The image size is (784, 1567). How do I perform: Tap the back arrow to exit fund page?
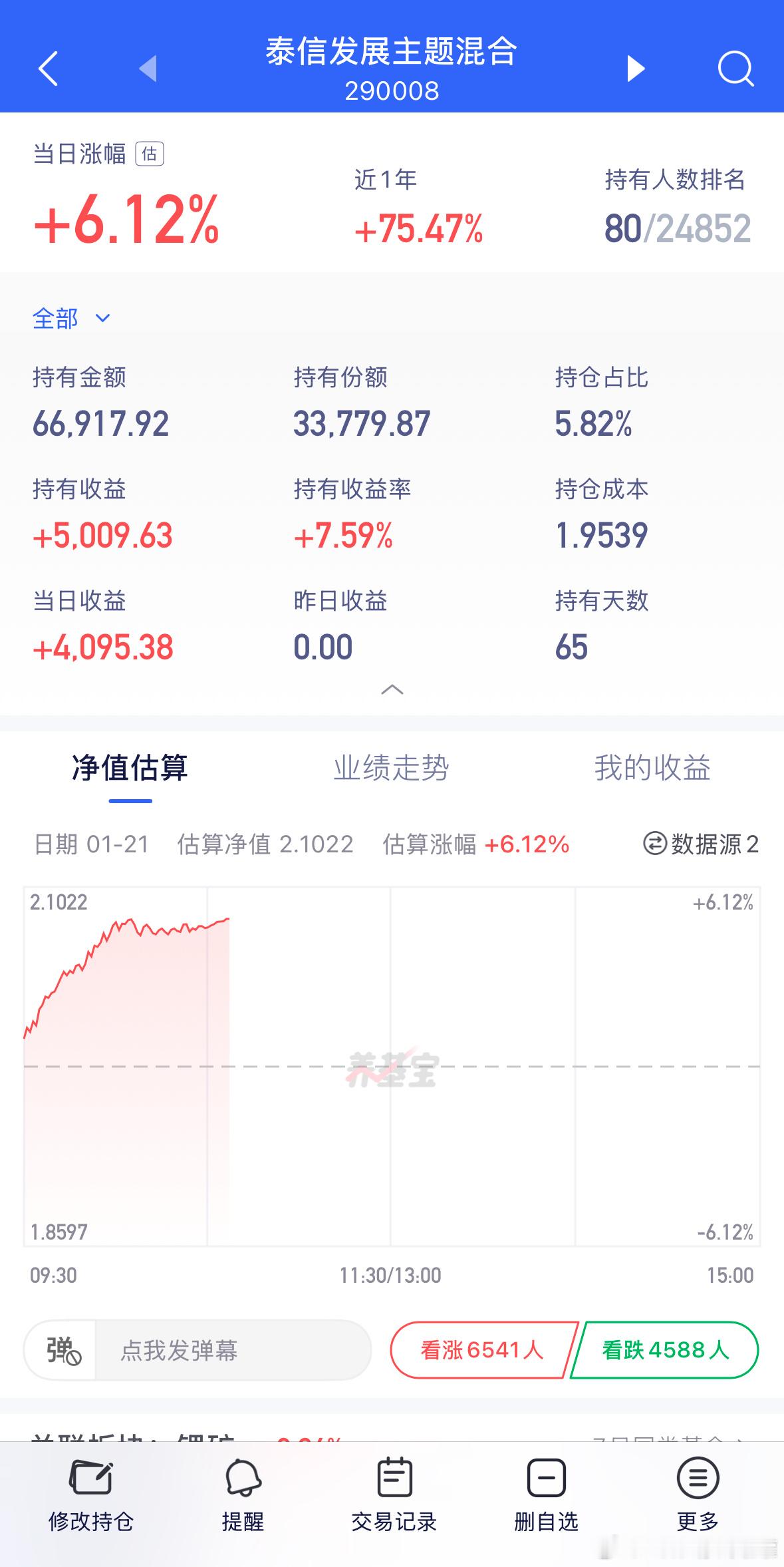tap(47, 69)
